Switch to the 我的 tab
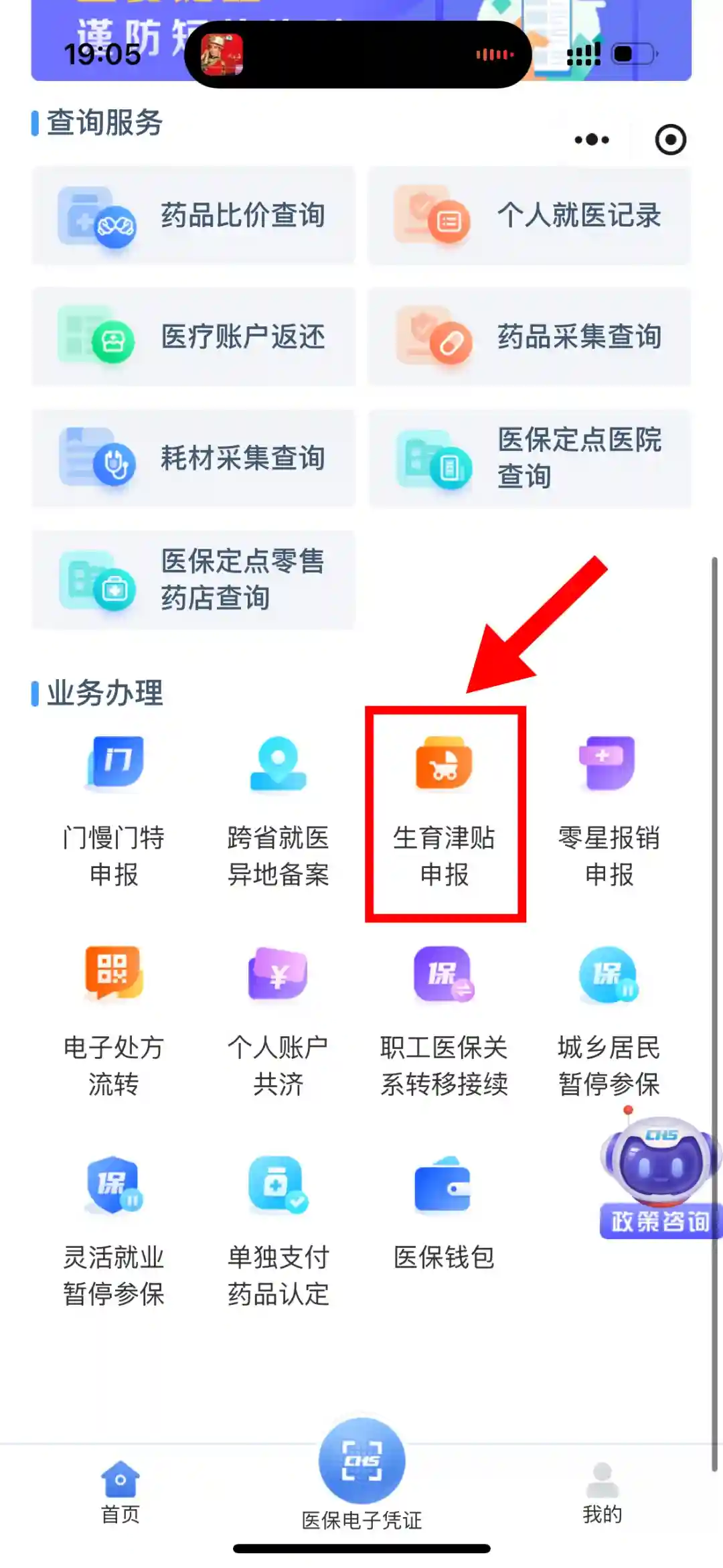This screenshot has height=1568, width=723. pos(602,1492)
